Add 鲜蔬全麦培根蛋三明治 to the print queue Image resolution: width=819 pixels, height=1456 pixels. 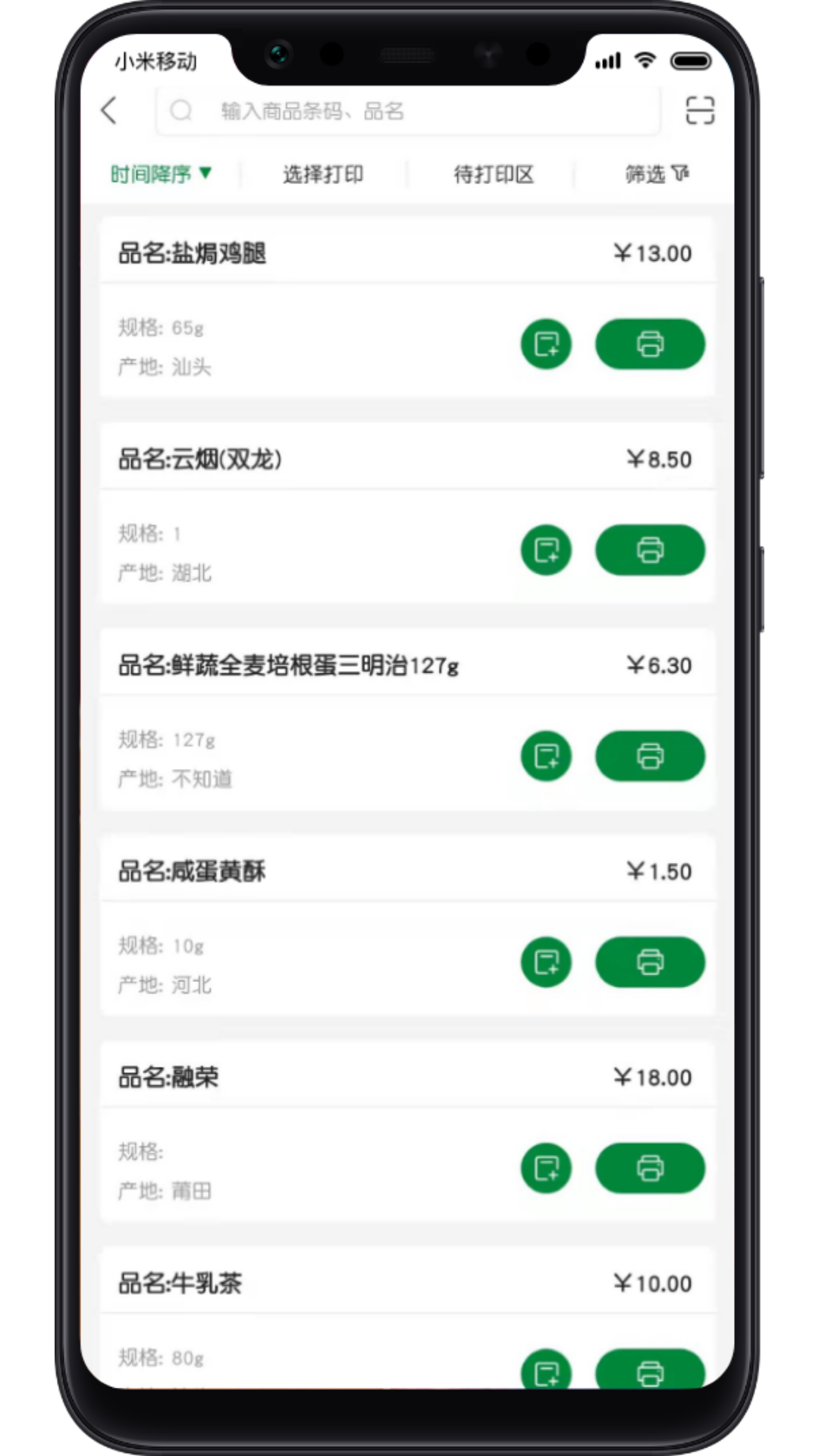[x=546, y=756]
